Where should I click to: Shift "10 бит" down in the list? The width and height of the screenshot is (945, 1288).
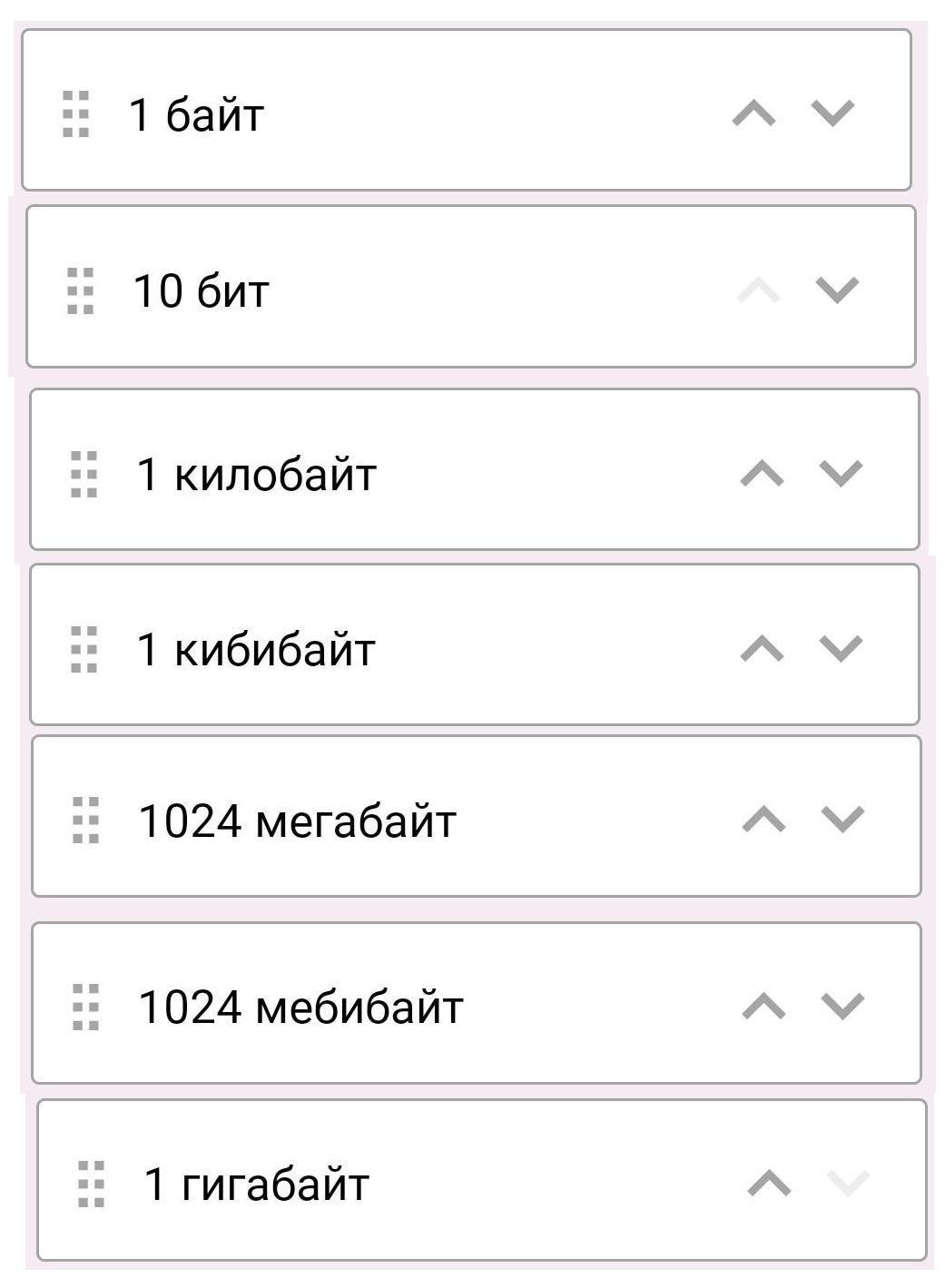coord(837,290)
